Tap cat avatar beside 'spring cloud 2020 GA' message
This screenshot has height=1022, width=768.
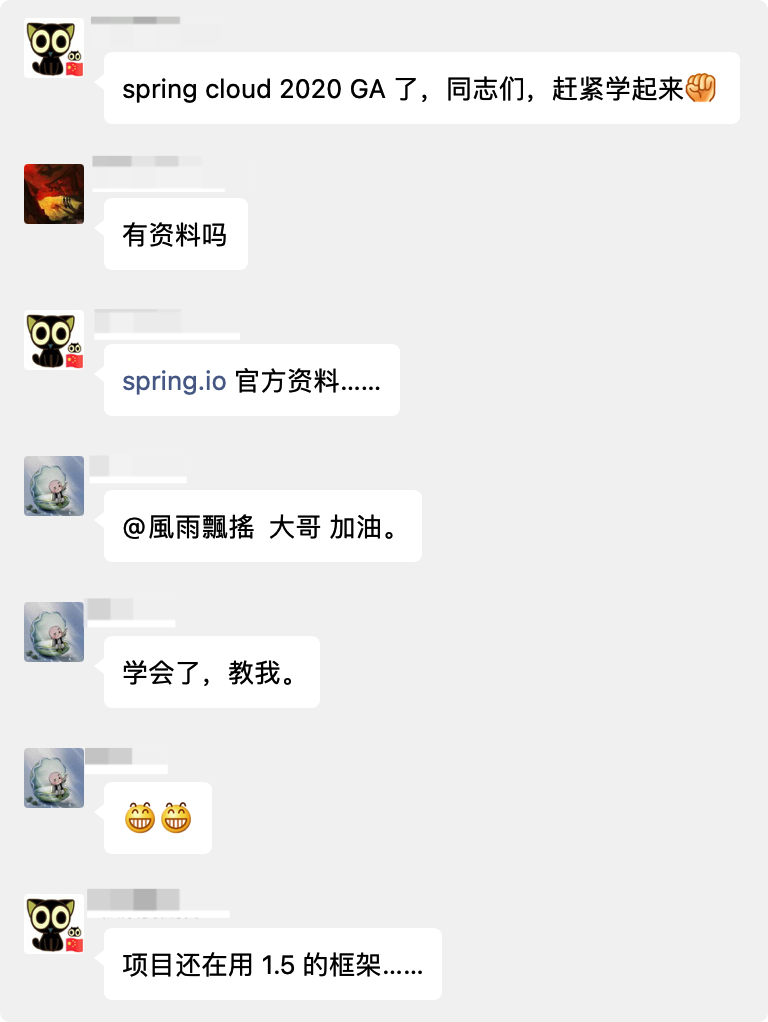[54, 48]
